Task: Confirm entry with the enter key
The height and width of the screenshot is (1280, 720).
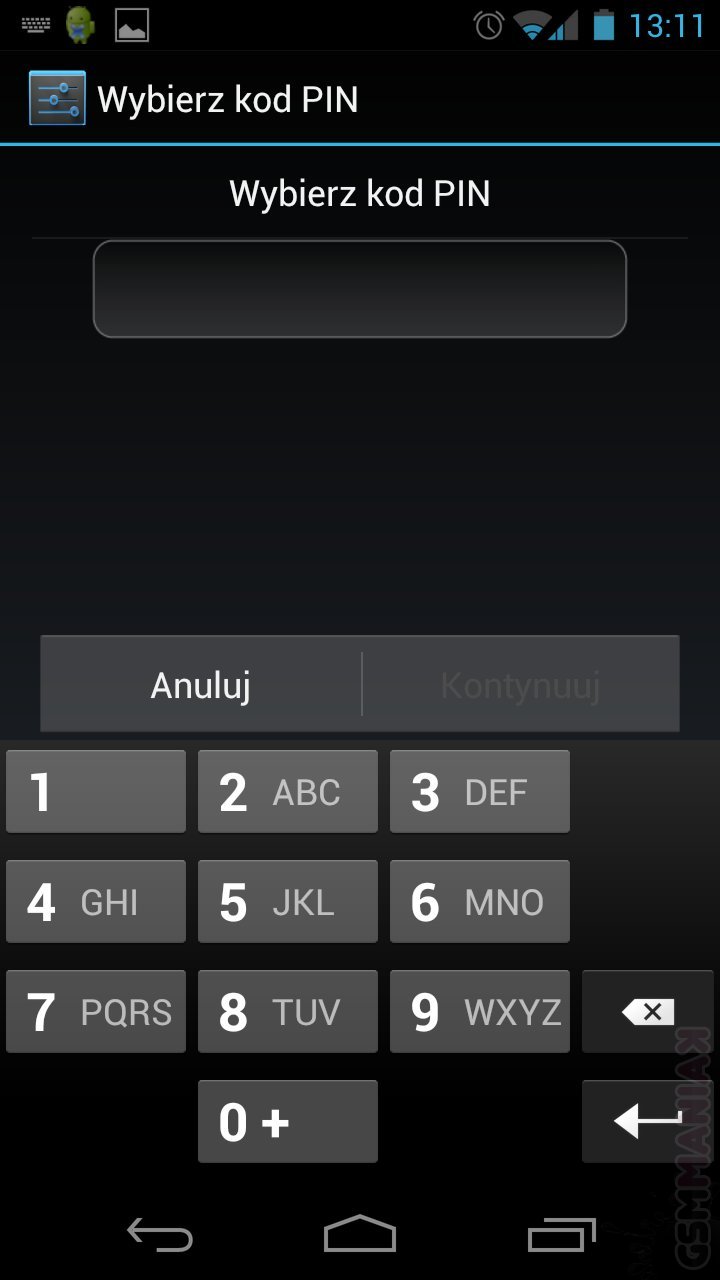Action: click(648, 1122)
